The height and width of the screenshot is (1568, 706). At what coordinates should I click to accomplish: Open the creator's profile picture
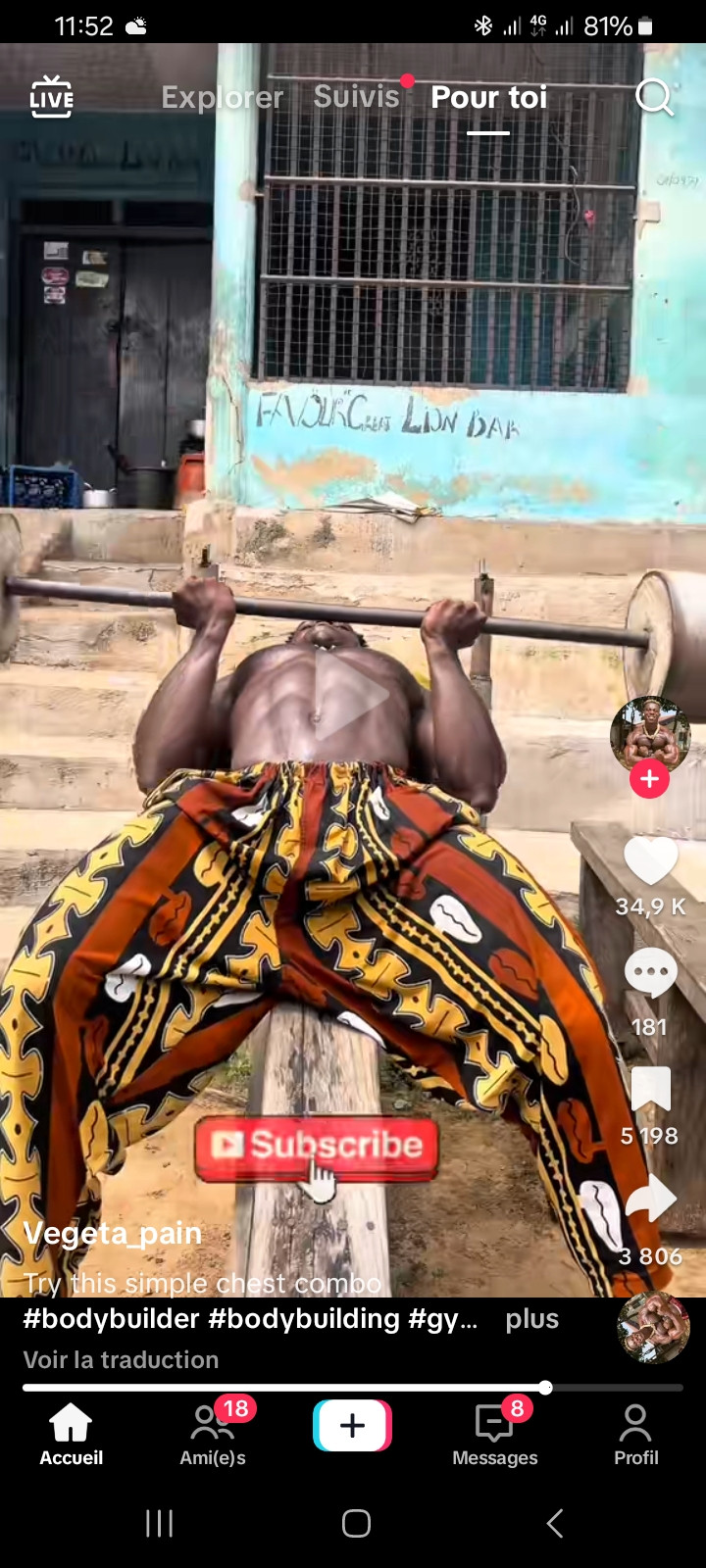649,733
